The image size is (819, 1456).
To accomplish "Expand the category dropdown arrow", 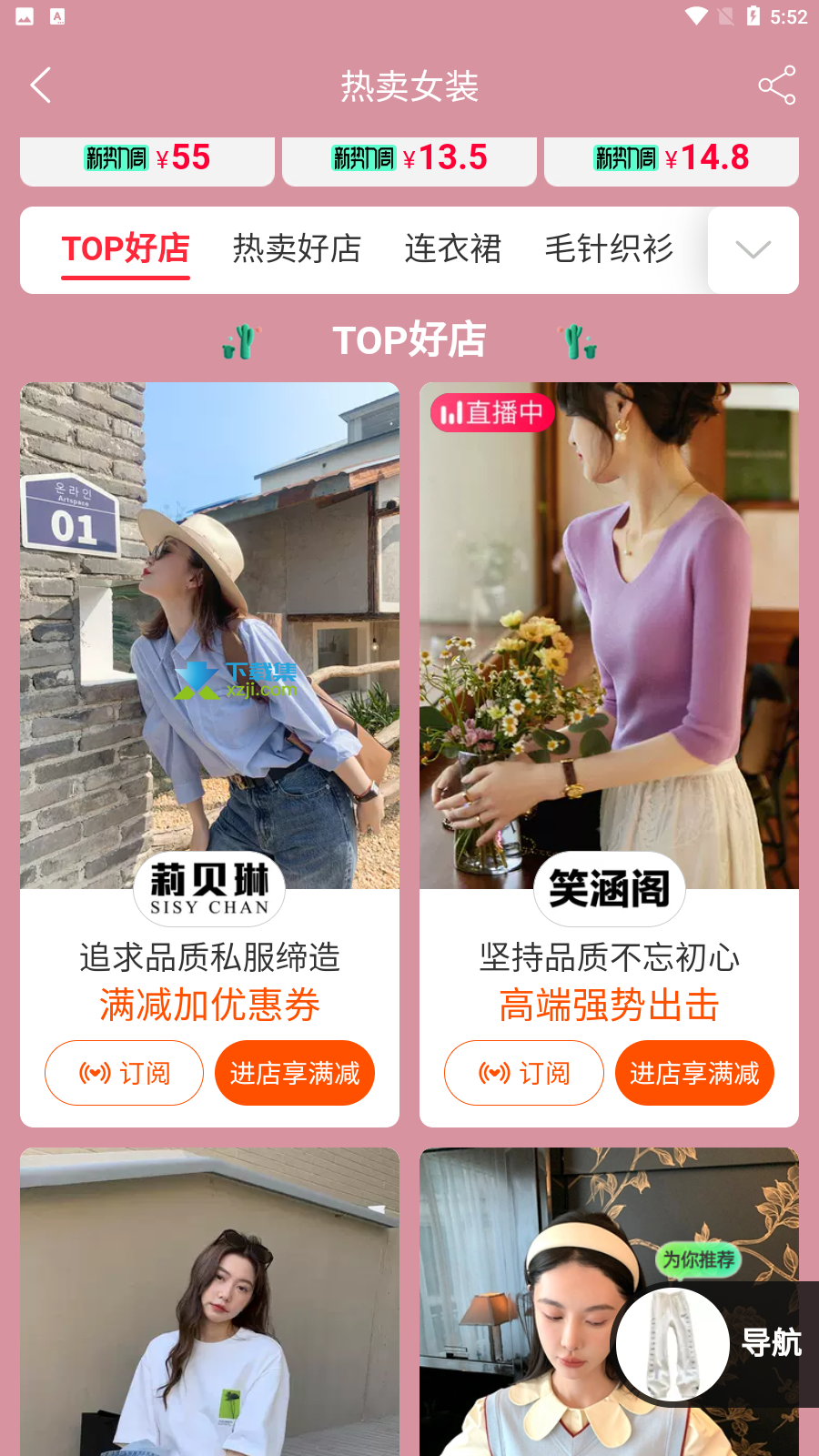I will (x=753, y=250).
